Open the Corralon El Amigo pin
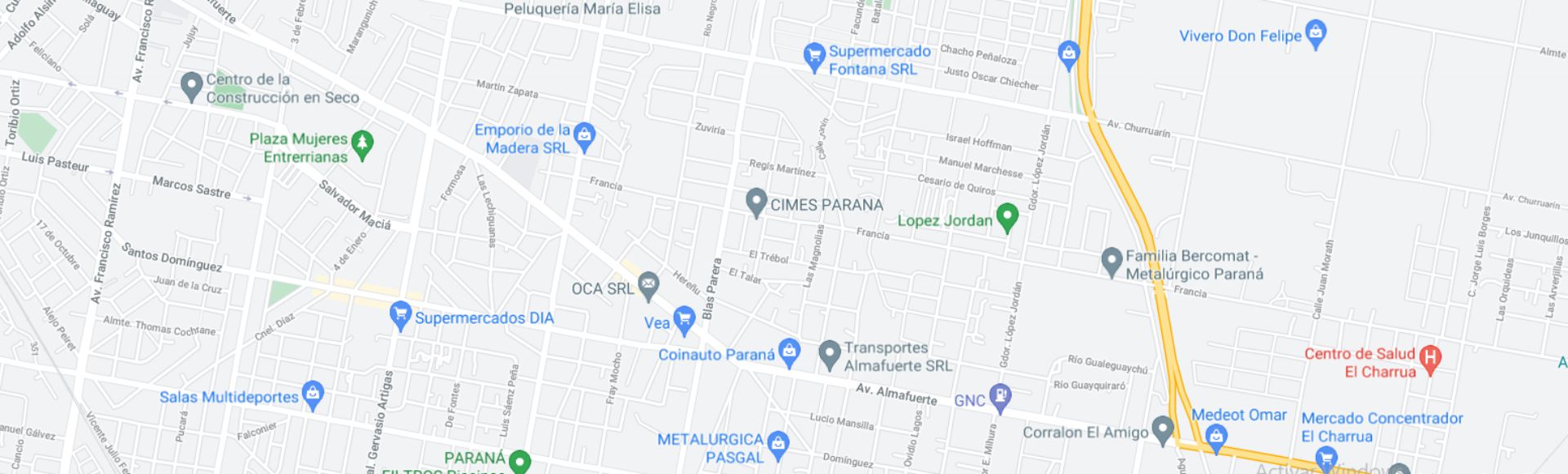 (x=1161, y=429)
